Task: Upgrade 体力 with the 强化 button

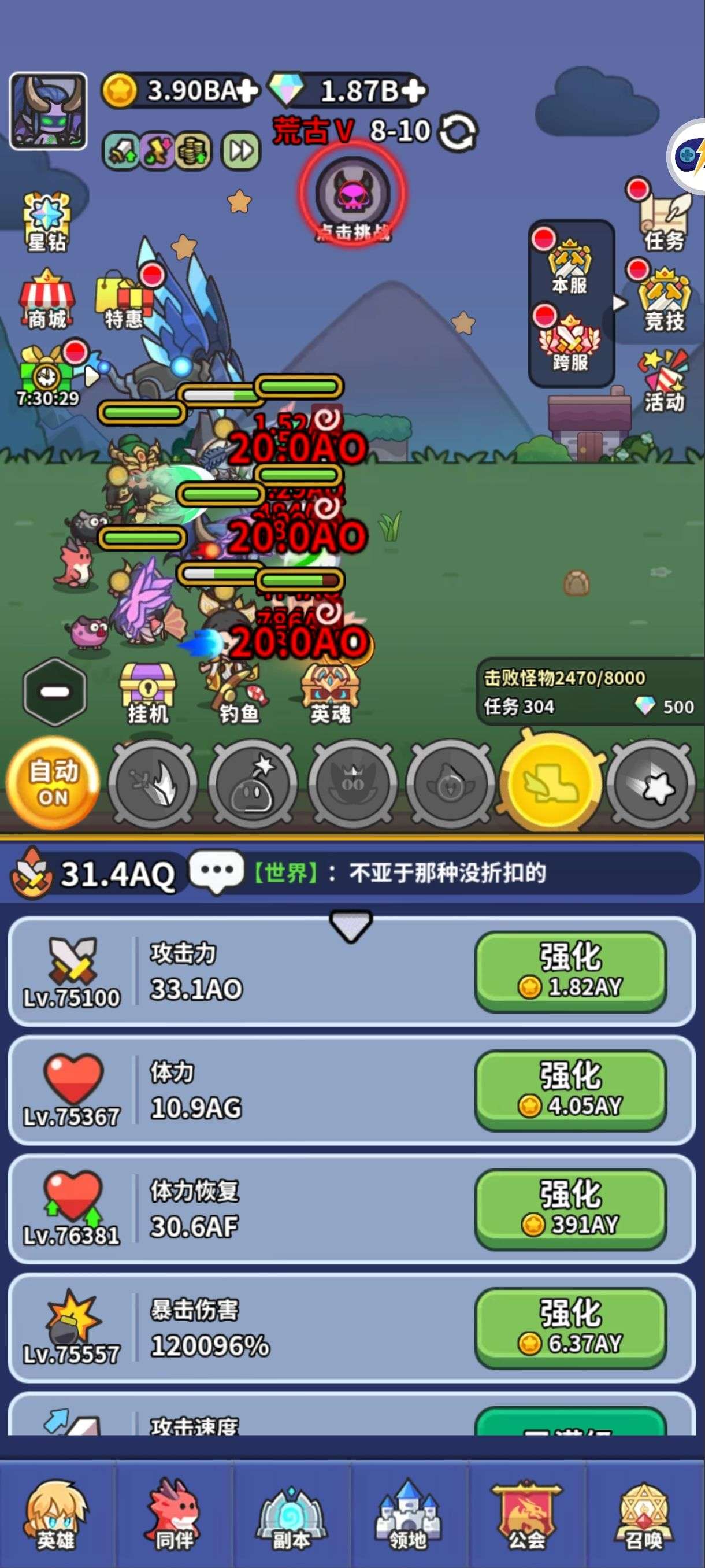Action: click(570, 1090)
